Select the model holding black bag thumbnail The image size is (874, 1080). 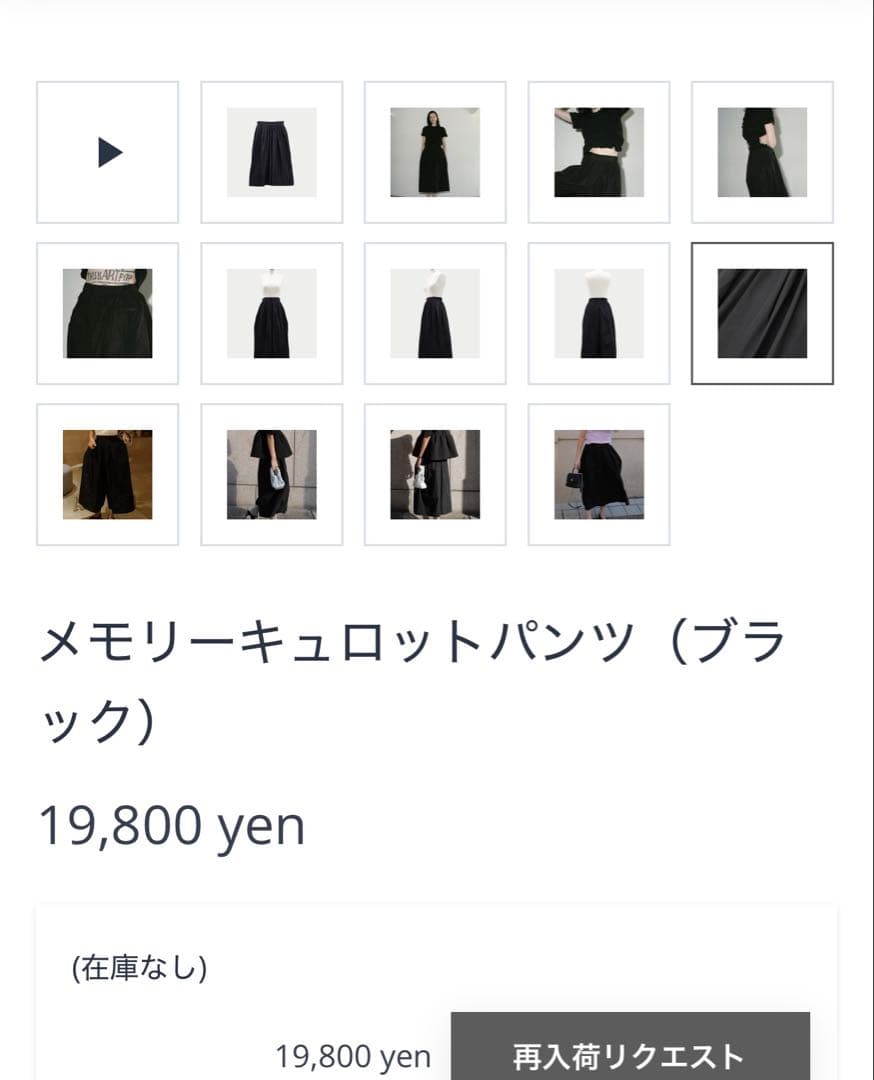point(597,474)
